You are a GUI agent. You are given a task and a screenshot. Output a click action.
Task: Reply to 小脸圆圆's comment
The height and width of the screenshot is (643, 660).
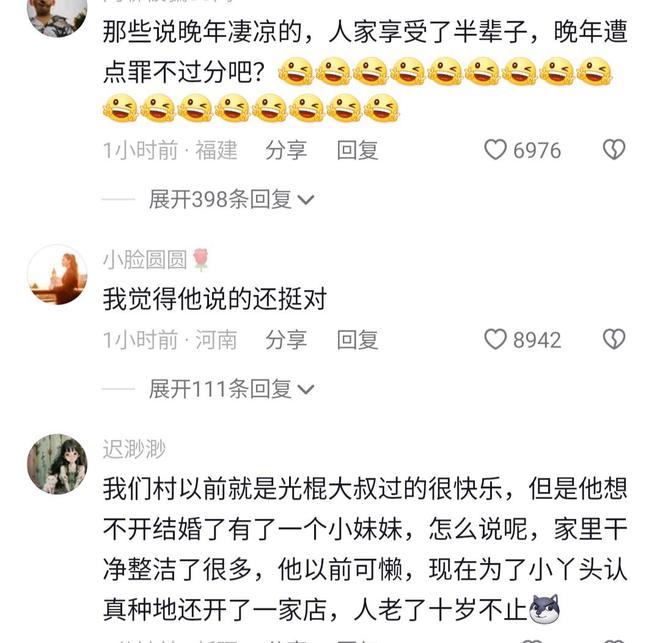click(357, 340)
